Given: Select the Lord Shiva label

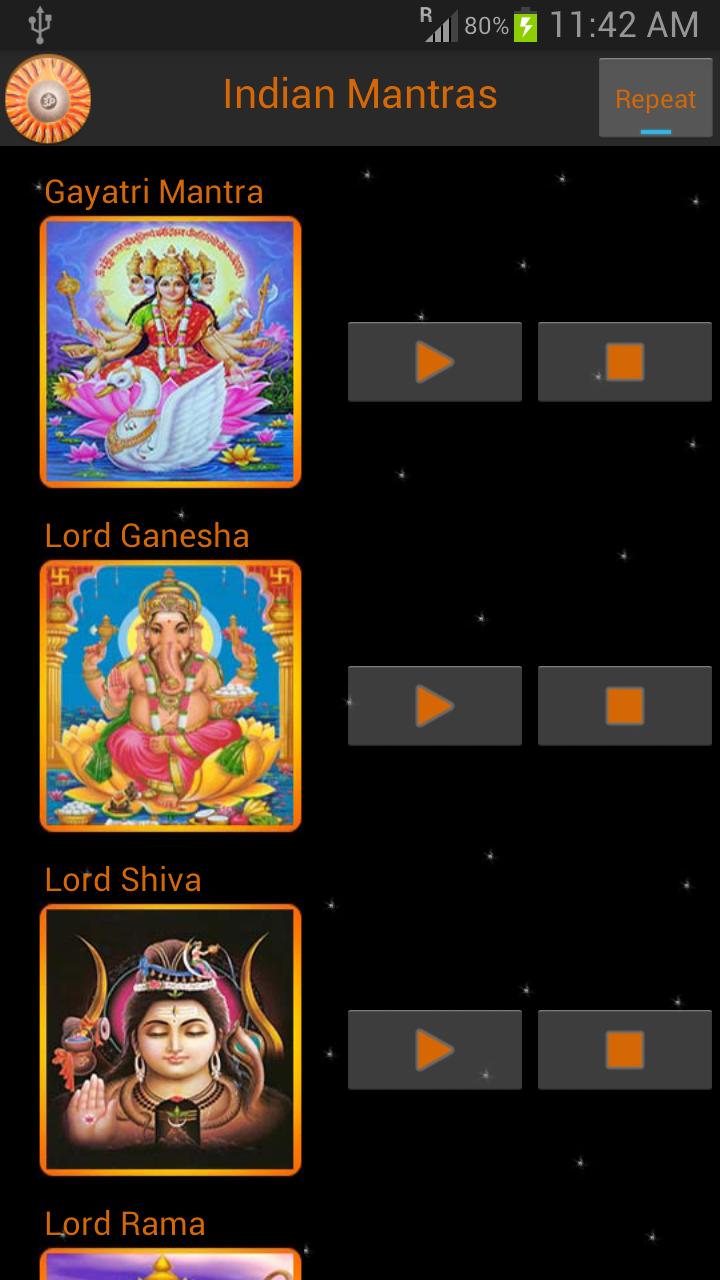Looking at the screenshot, I should [x=123, y=879].
